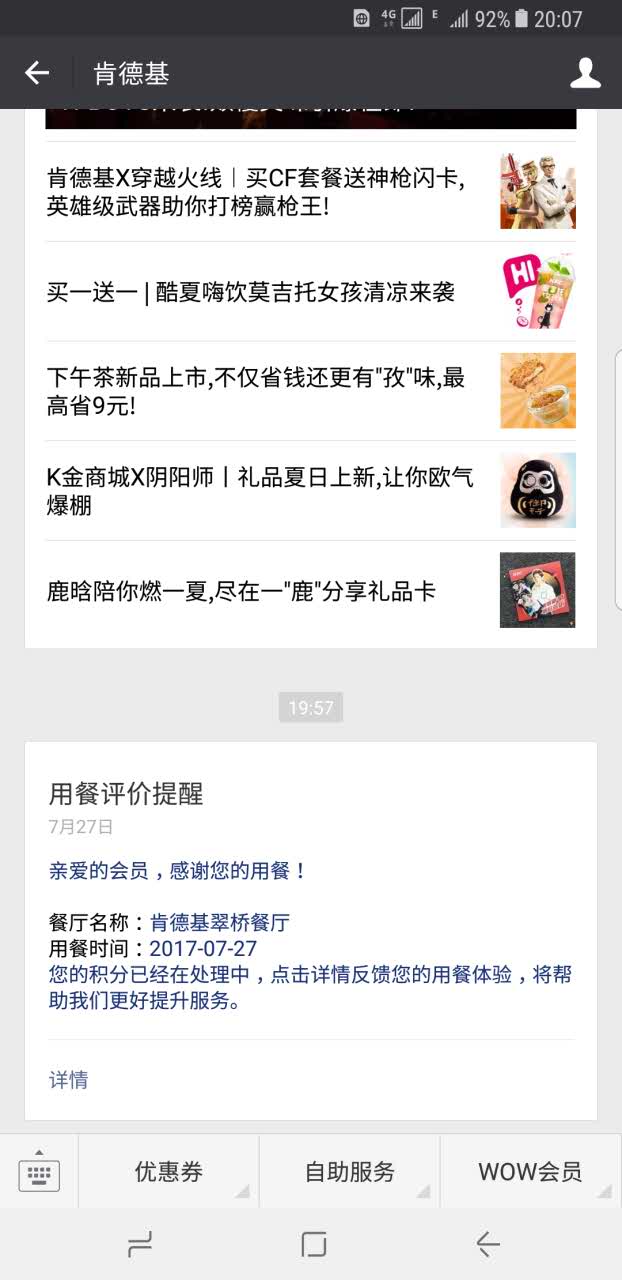Image resolution: width=622 pixels, height=1280 pixels.
Task: Open the 自助服务 menu
Action: (x=349, y=1172)
